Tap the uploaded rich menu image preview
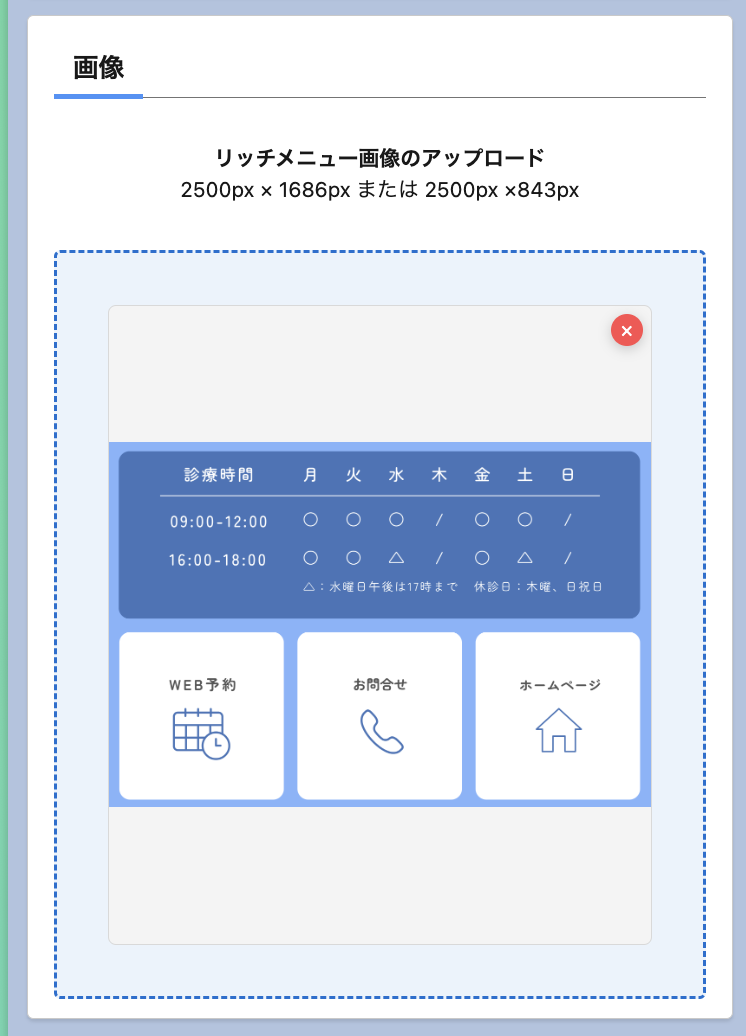Screen dimensions: 746x1036 380,624
